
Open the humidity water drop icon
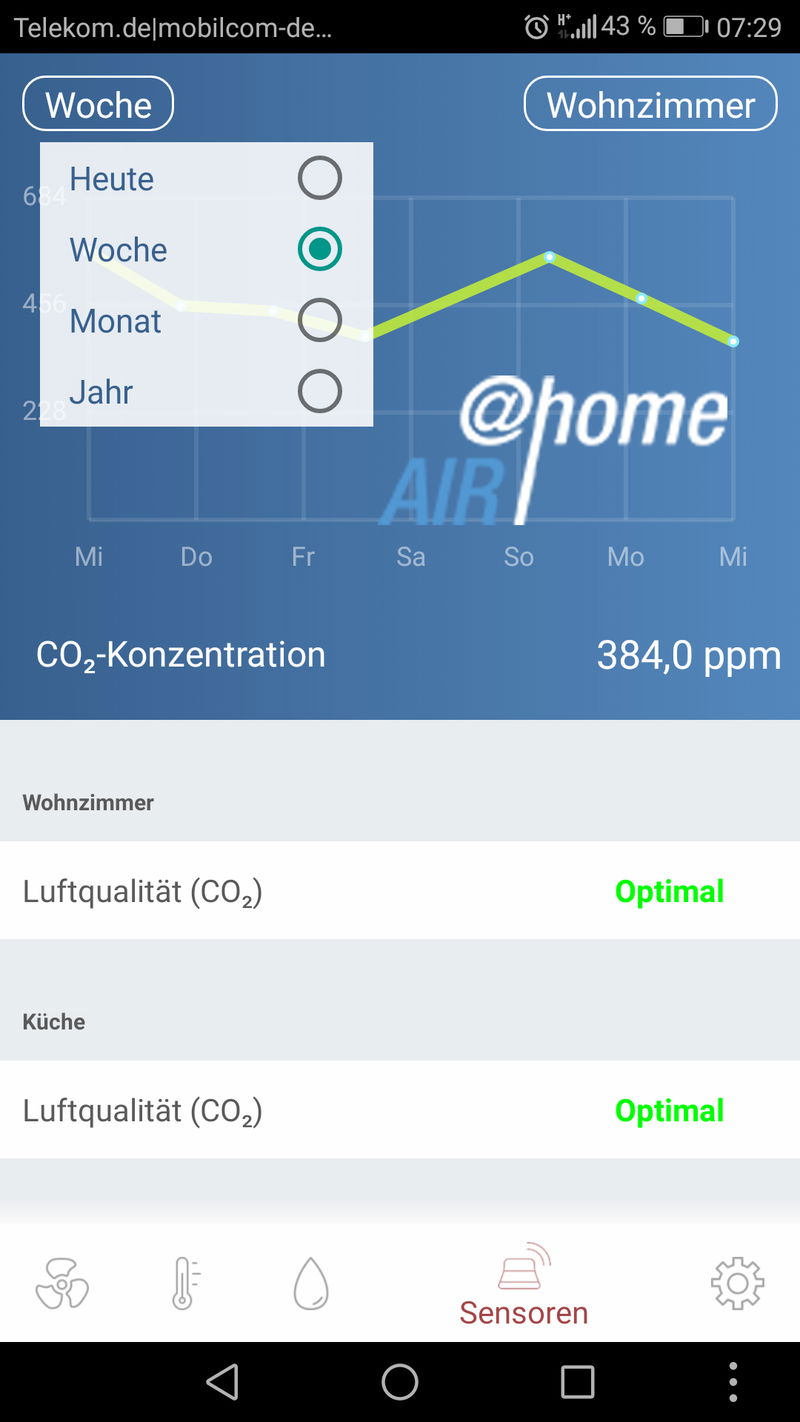(310, 1283)
